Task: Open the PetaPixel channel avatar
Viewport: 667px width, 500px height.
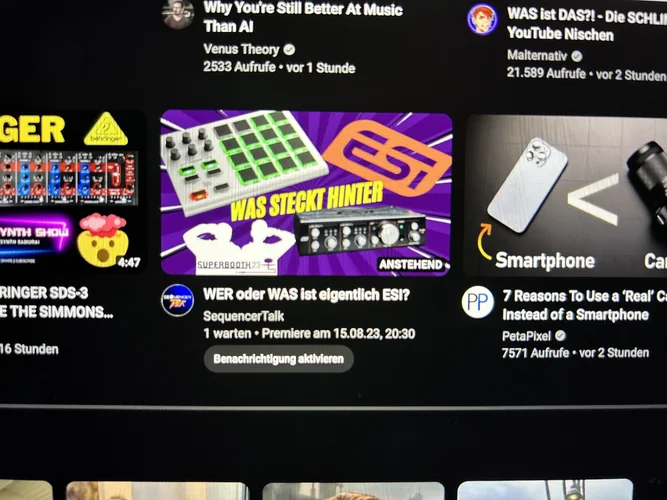Action: [x=478, y=302]
